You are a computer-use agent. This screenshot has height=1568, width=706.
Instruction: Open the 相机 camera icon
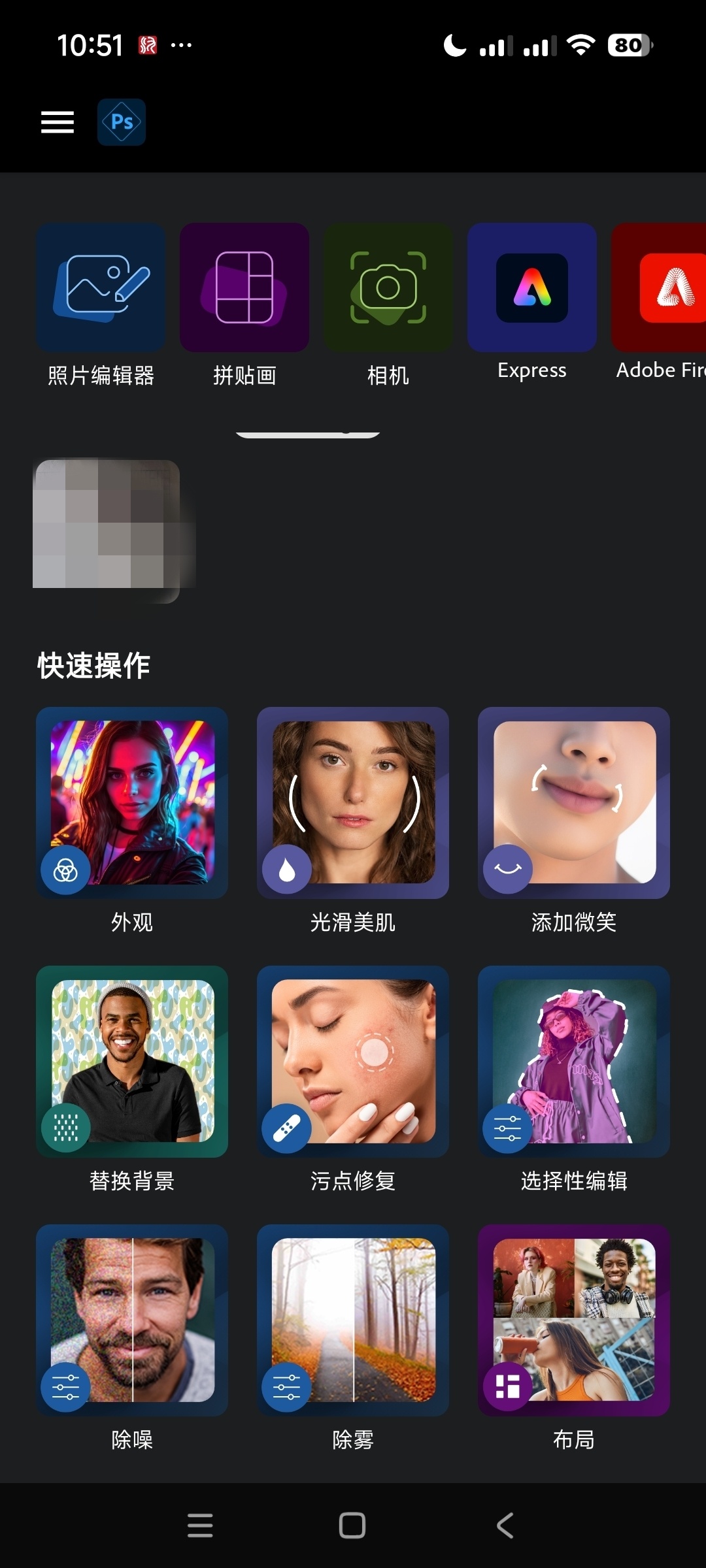(x=388, y=287)
